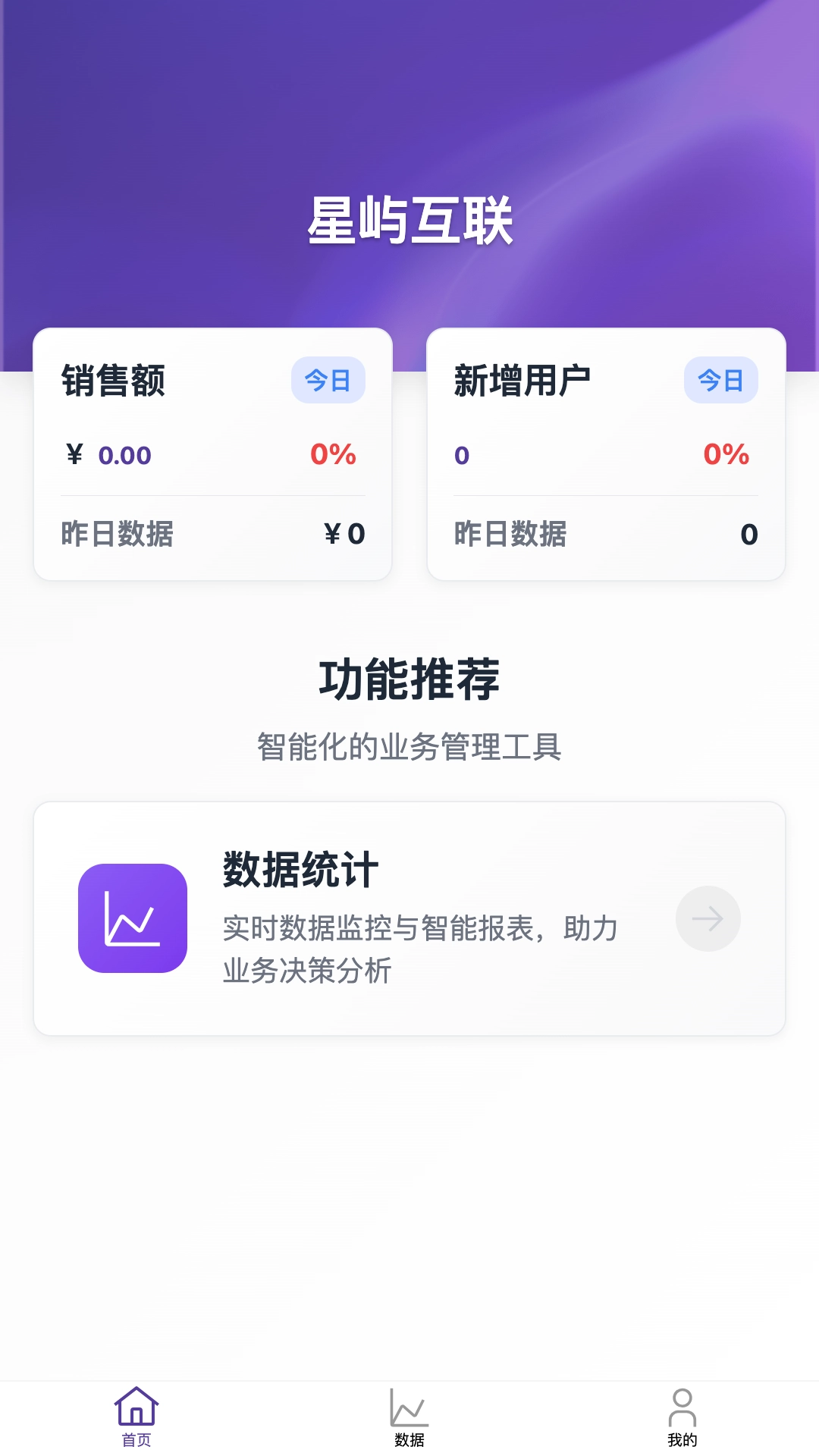Click the 0% indicator on 销售额 card
The image size is (819, 1456).
pos(334,453)
